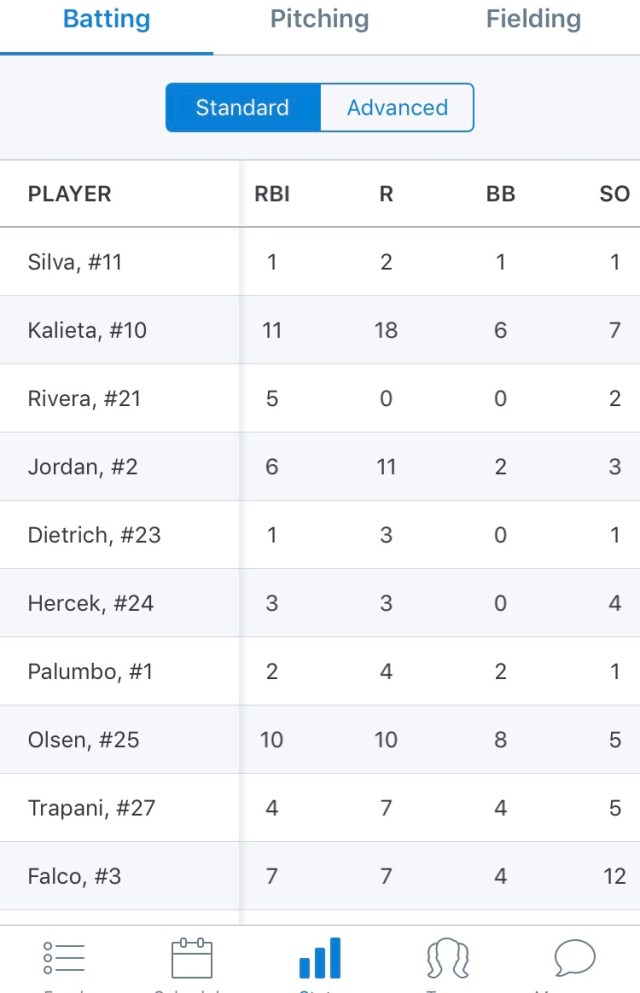View Palumbo, #1 details
The width and height of the screenshot is (640, 993).
(90, 671)
